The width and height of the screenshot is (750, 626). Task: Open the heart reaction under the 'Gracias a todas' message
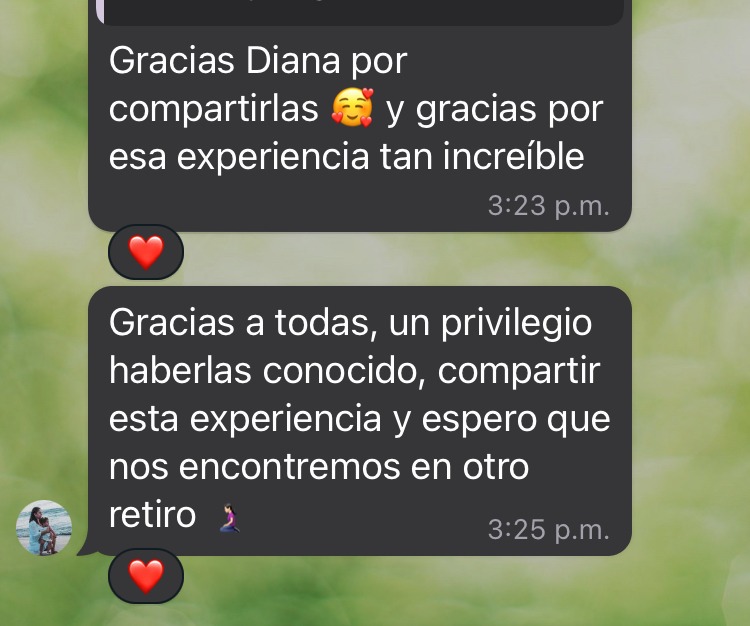146,575
